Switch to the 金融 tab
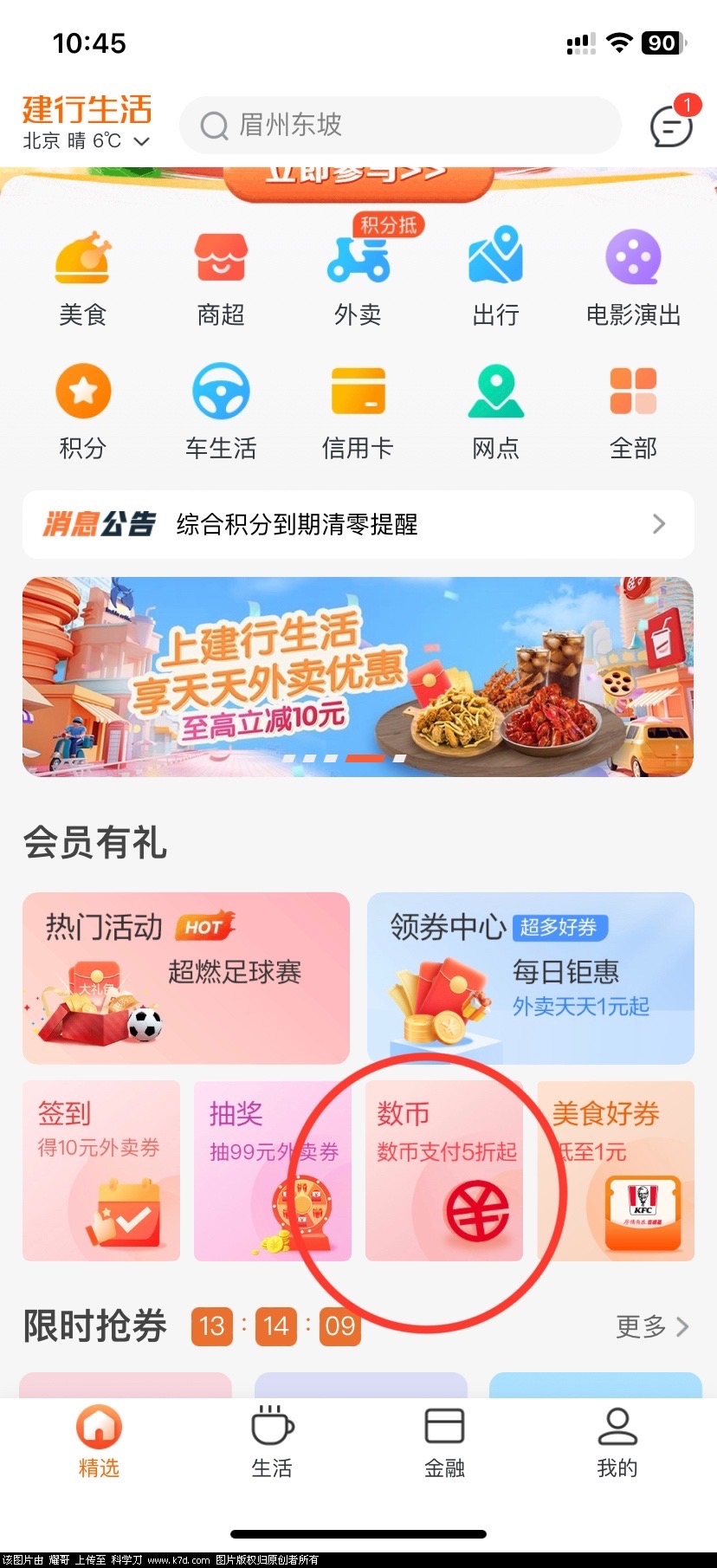The image size is (717, 1568). point(444,1442)
